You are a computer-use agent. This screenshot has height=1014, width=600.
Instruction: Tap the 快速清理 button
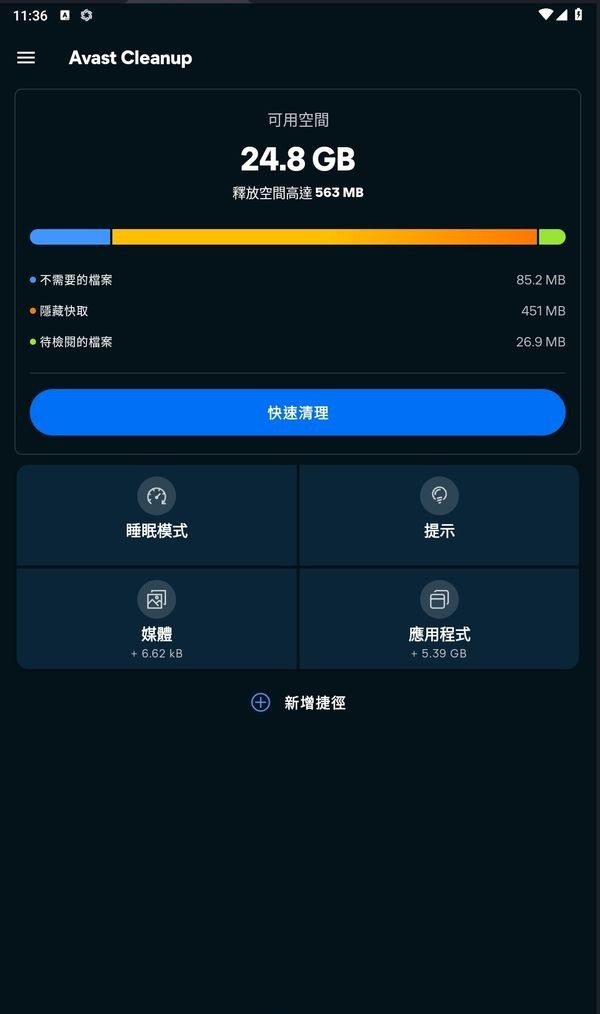point(298,412)
